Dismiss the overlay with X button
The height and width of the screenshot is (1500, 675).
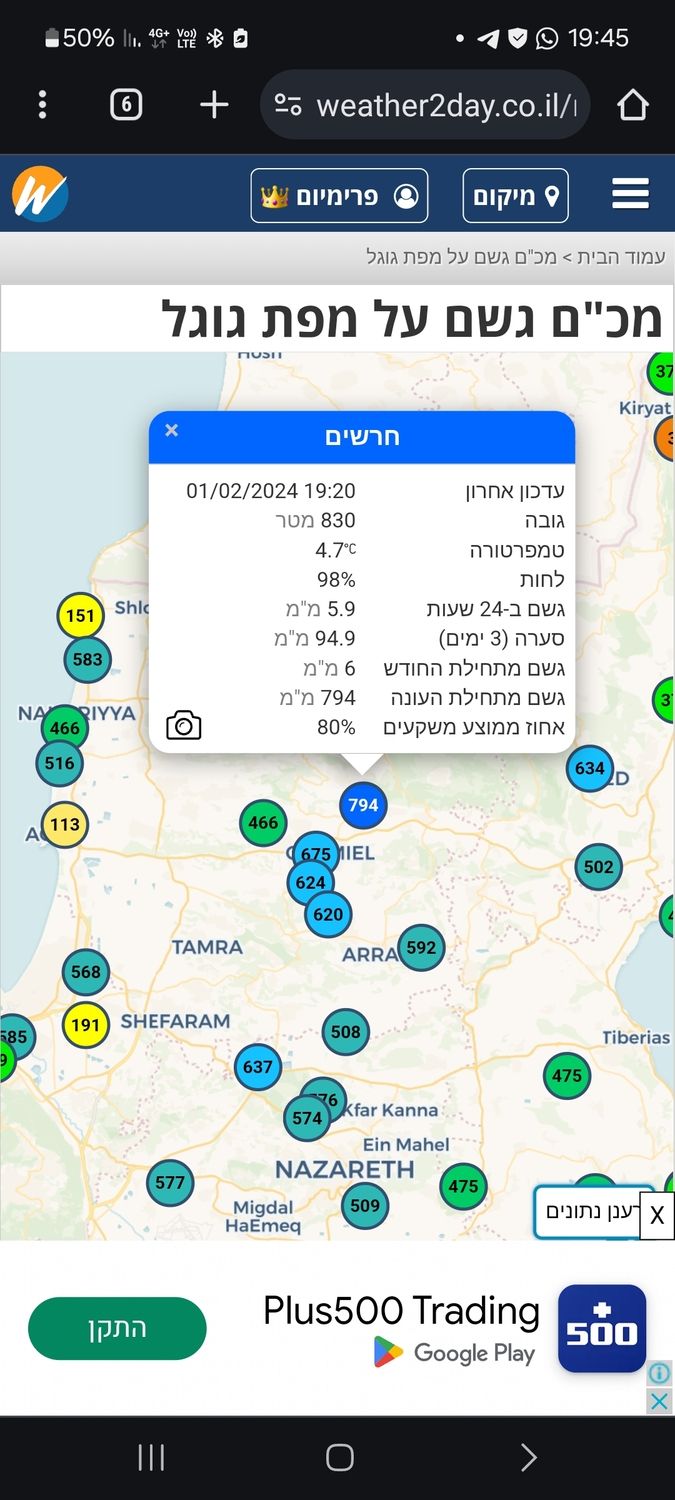coord(657,1216)
